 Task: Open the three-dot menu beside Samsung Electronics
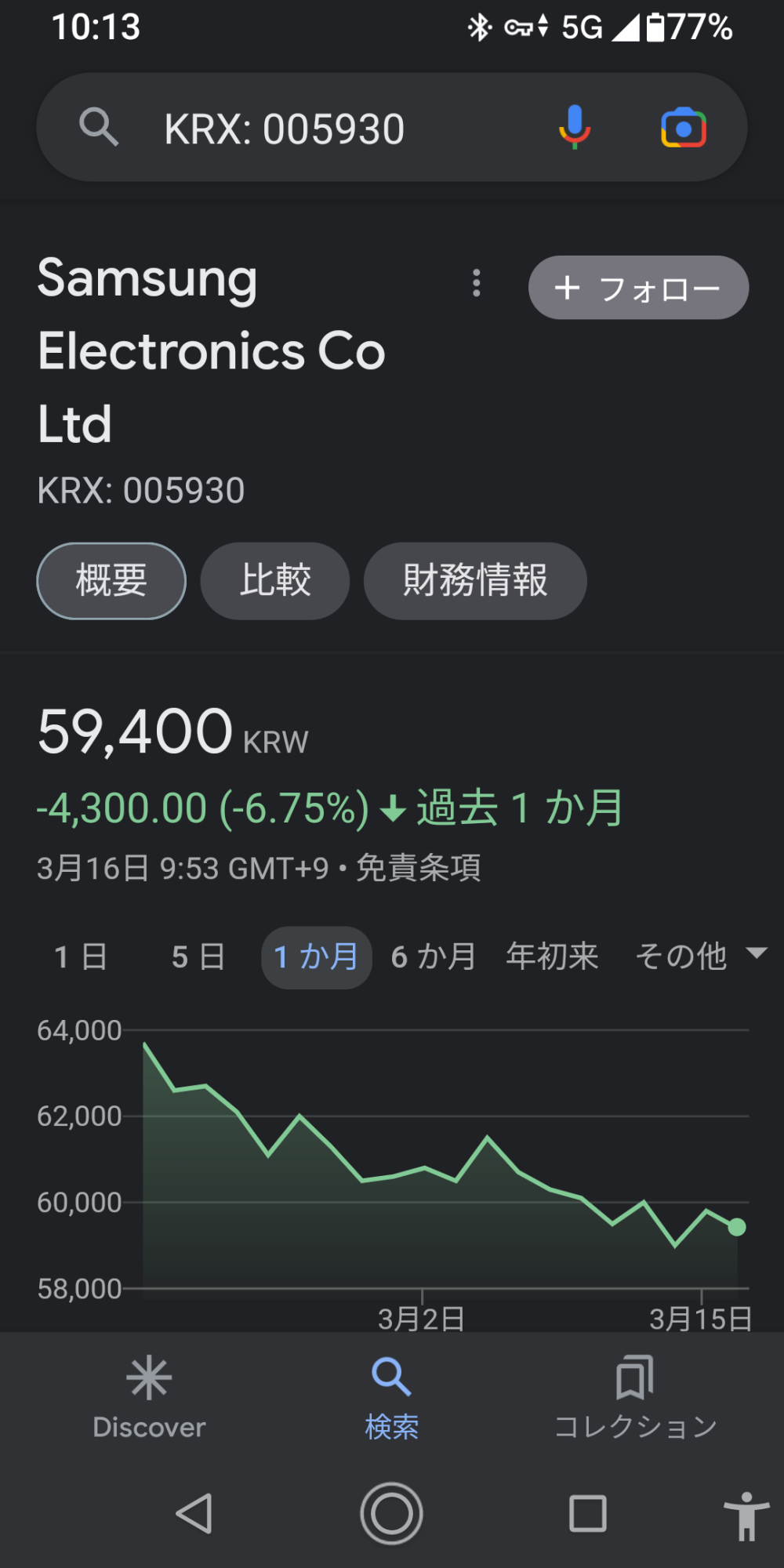476,283
